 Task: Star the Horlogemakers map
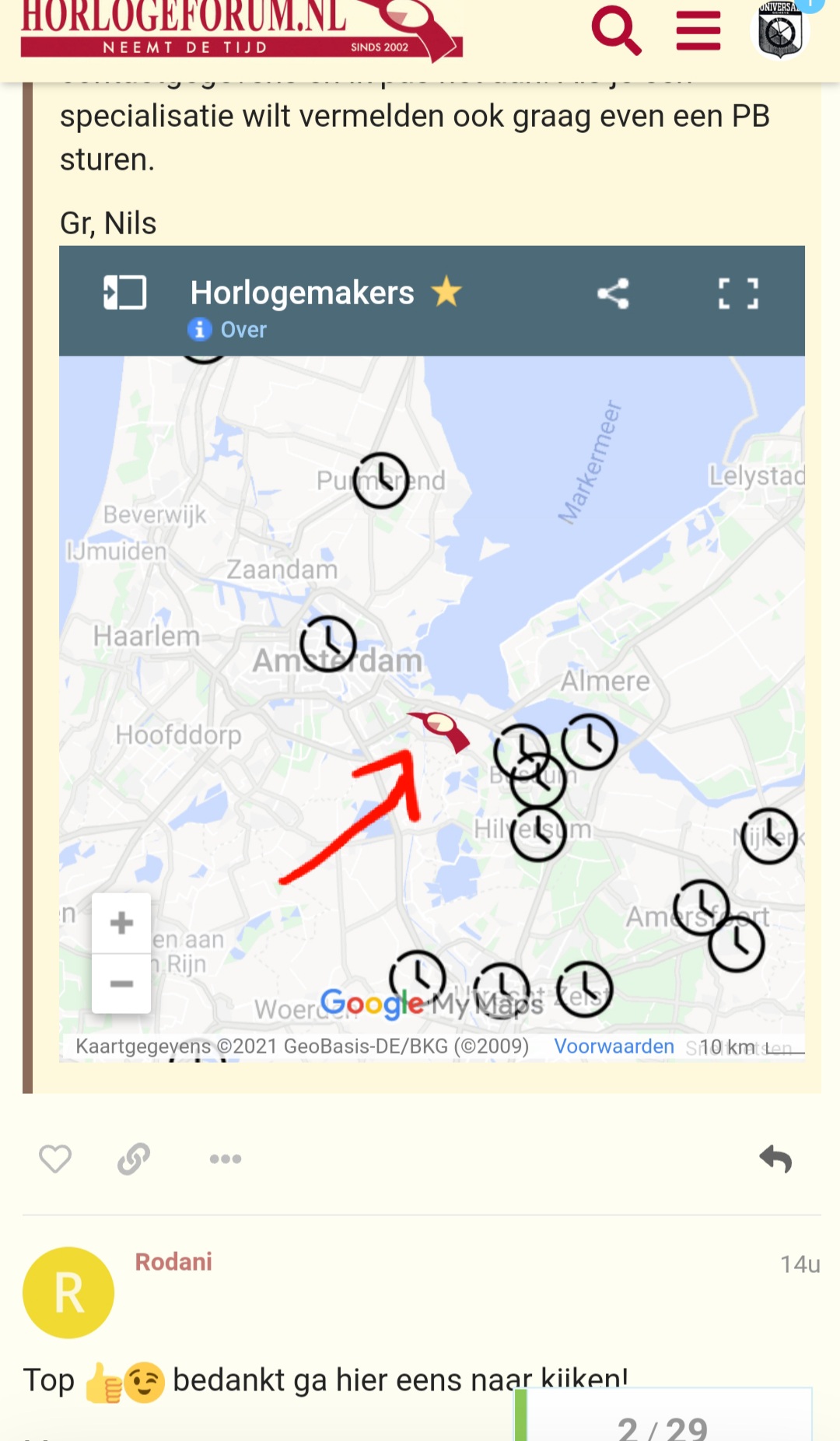[446, 292]
